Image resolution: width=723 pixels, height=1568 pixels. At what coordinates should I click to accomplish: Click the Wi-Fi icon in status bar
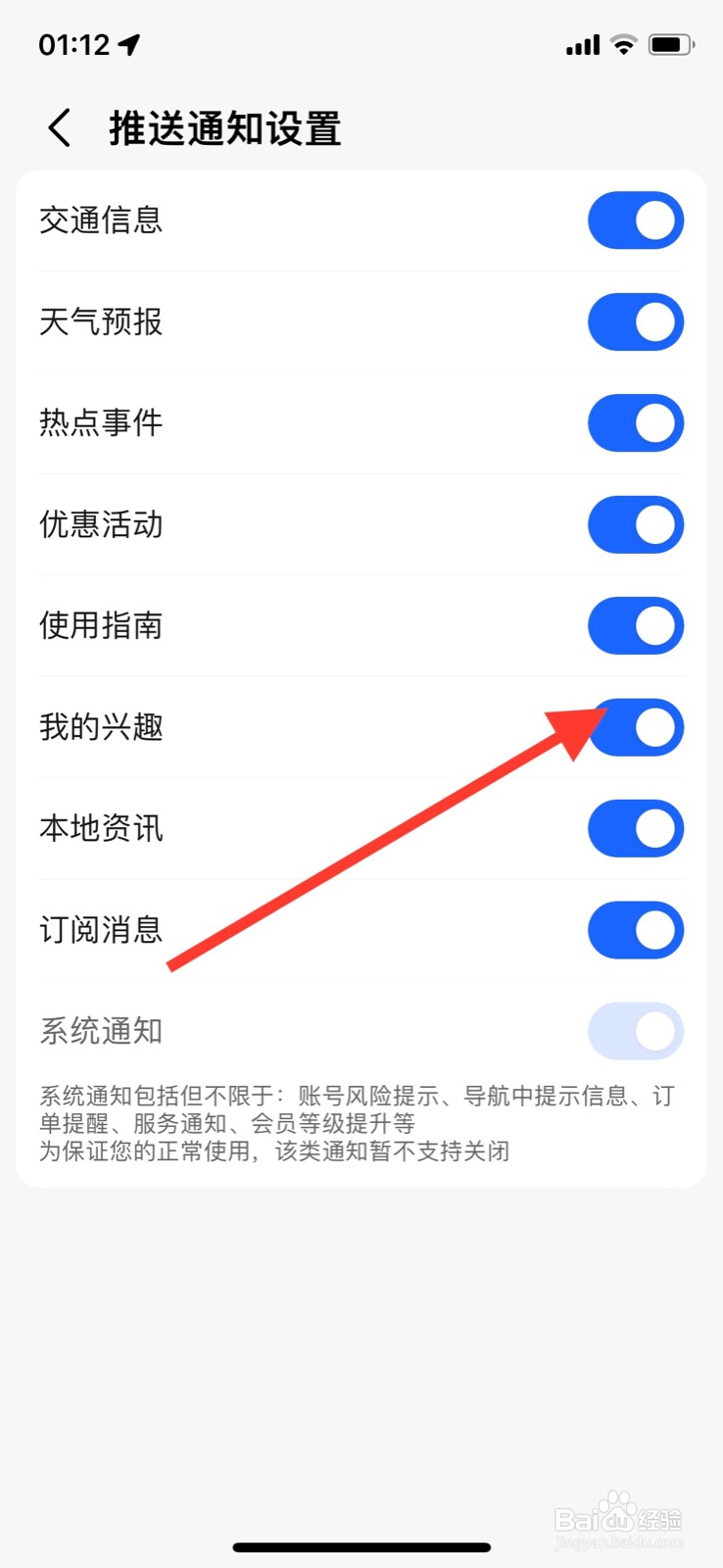coord(622,44)
